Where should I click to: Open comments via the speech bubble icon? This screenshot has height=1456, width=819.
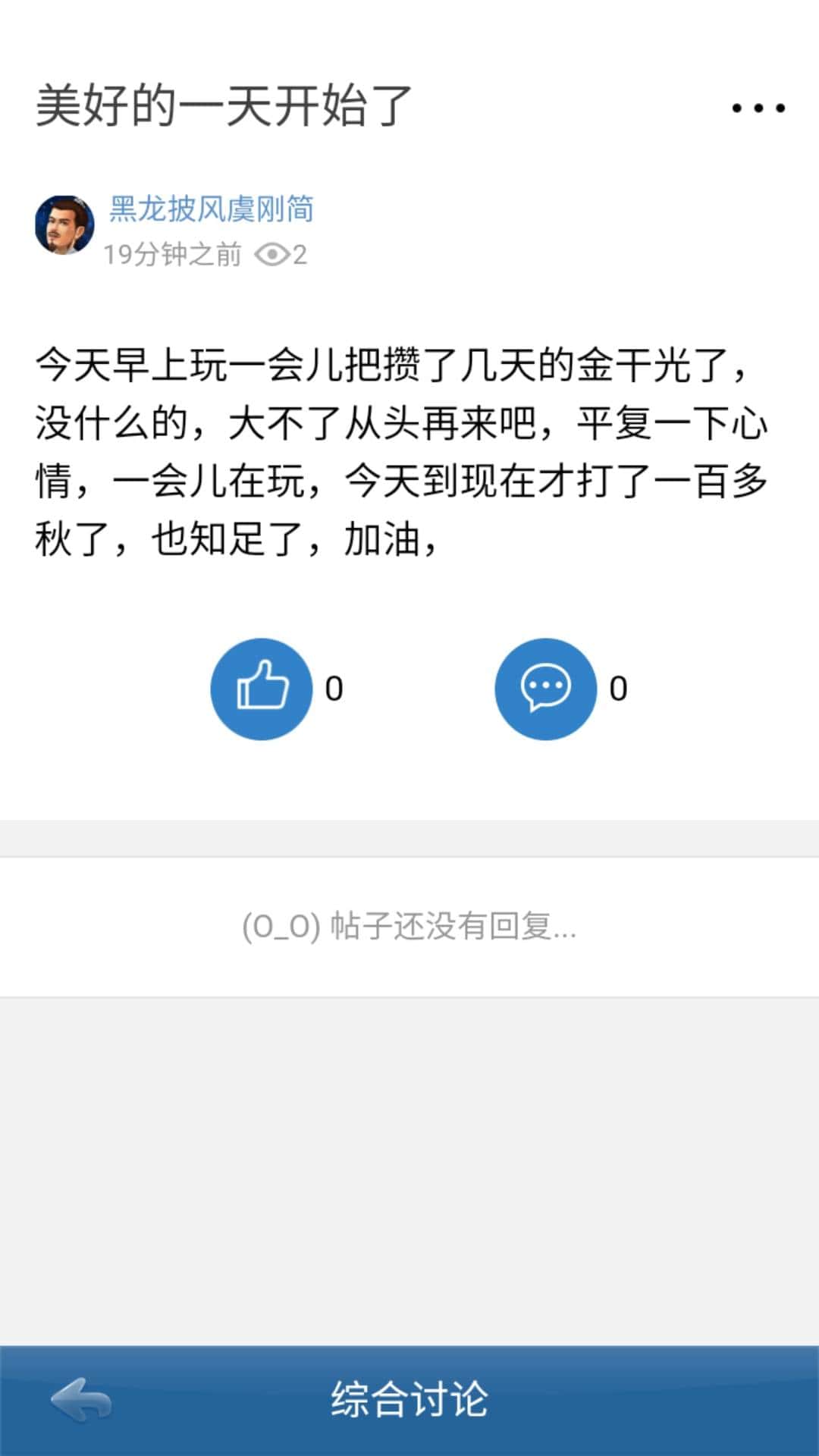pyautogui.click(x=546, y=689)
